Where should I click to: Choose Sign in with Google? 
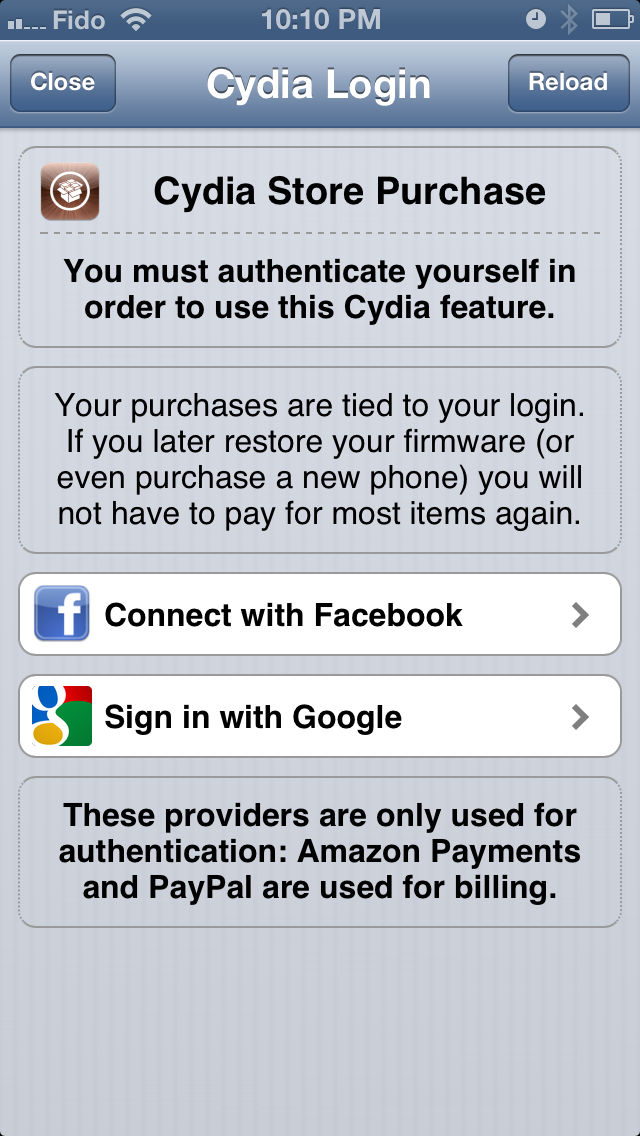[320, 716]
